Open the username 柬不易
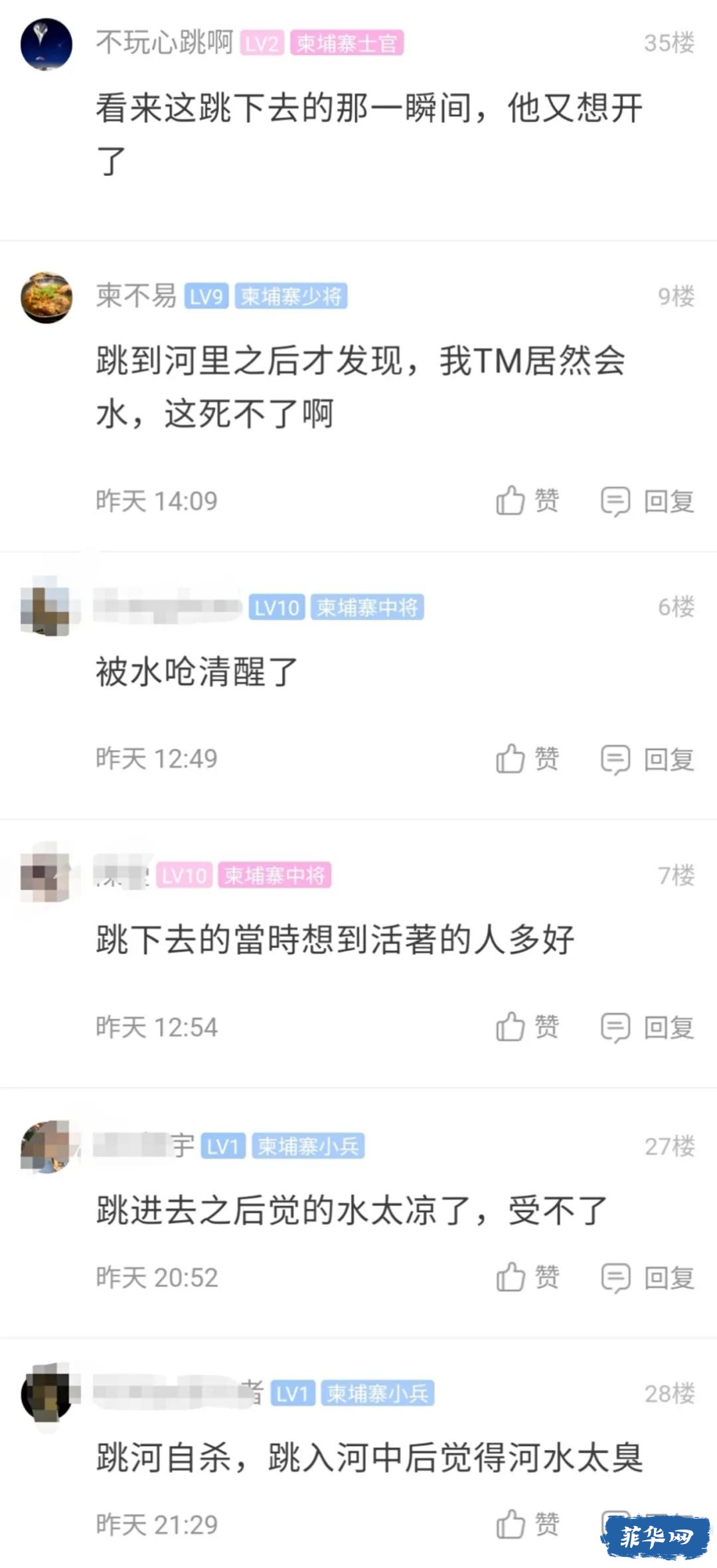717x1568 pixels. tap(136, 296)
